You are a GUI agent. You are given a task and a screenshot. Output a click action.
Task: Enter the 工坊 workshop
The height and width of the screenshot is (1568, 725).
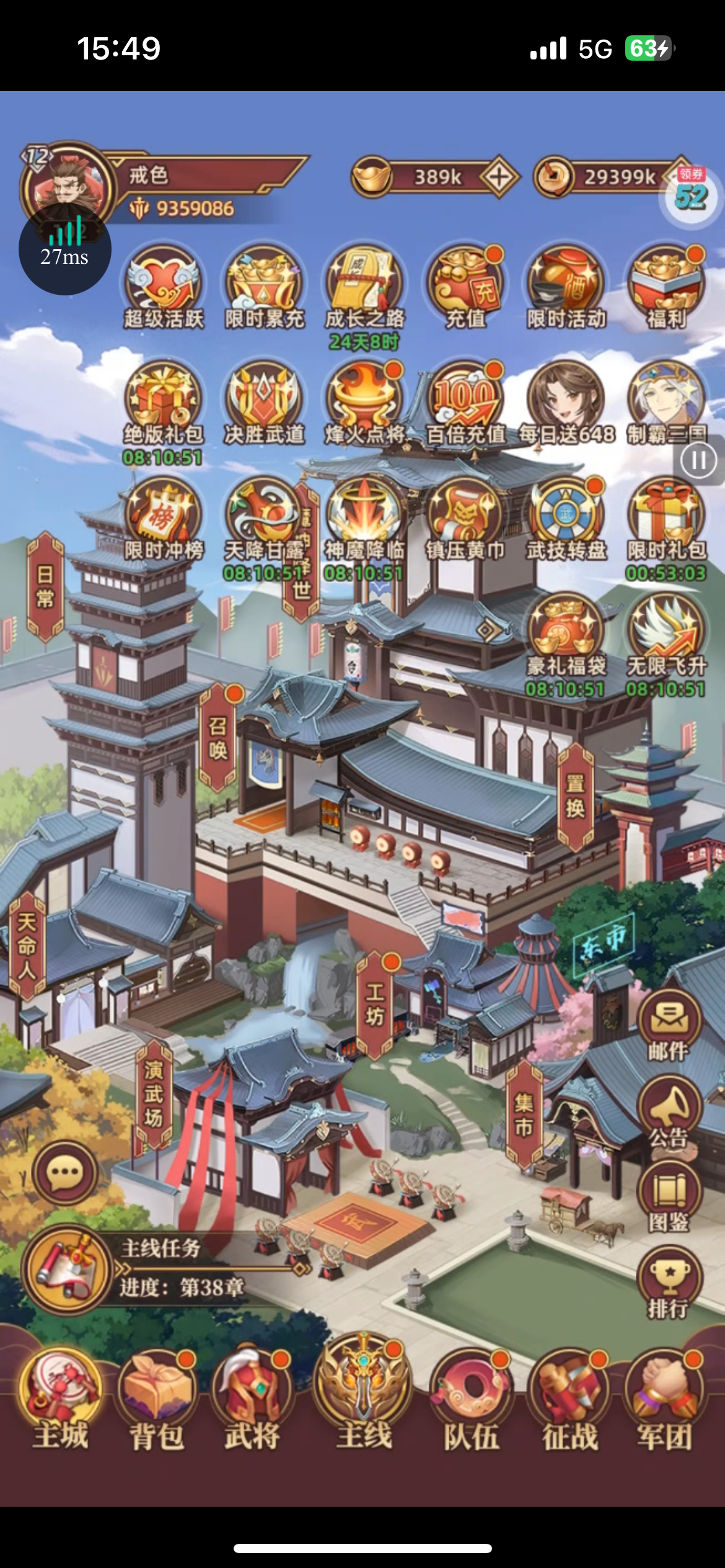pos(374,1006)
